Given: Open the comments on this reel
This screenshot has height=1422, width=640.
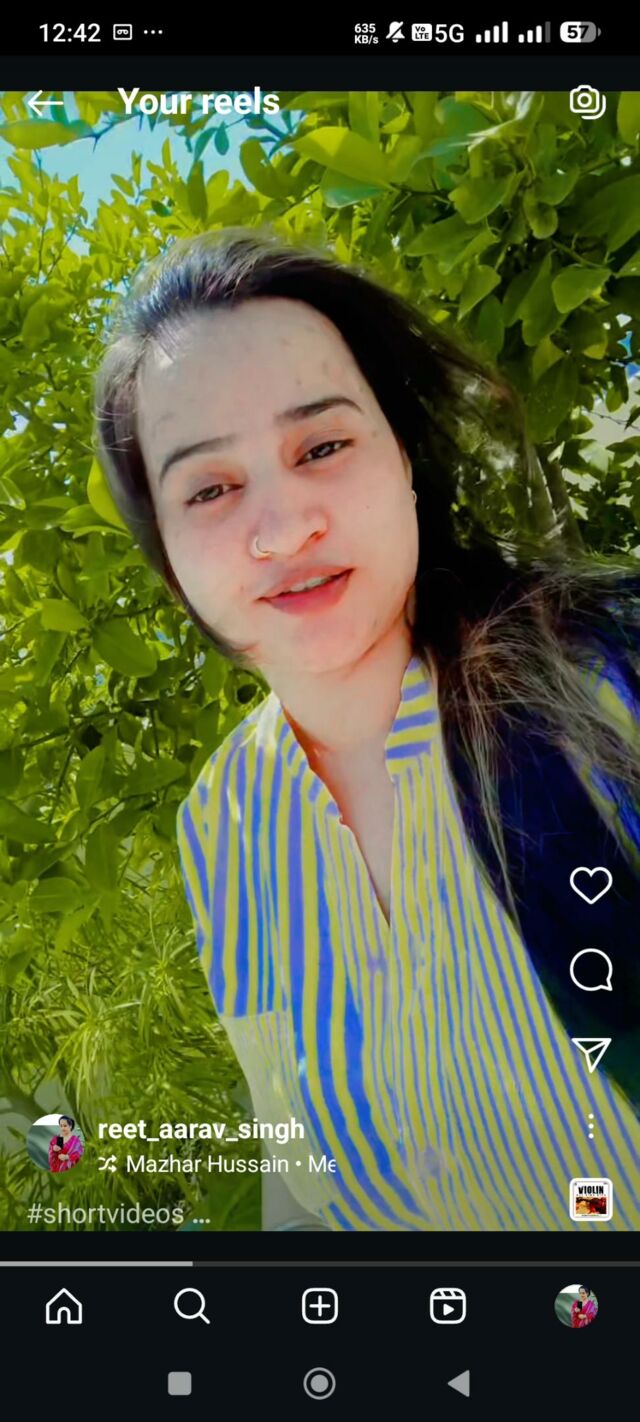Looking at the screenshot, I should [x=590, y=970].
